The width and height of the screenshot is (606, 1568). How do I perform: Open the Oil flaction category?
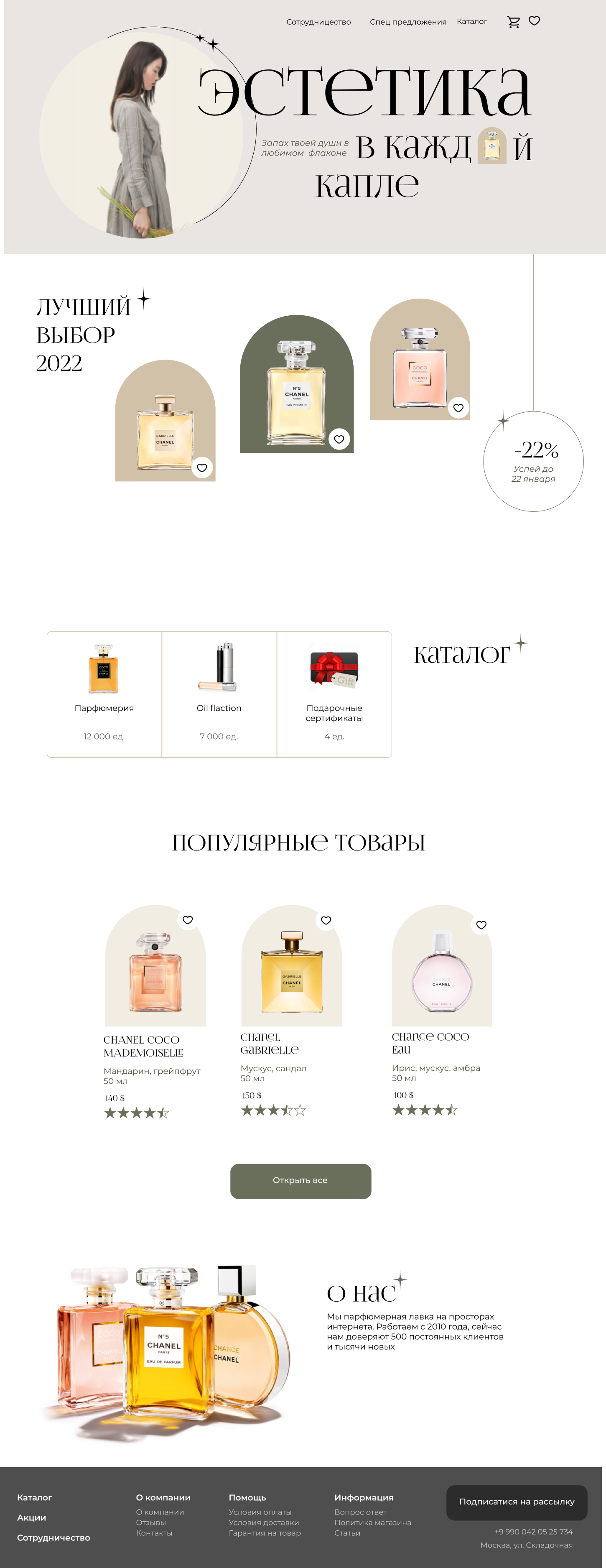pyautogui.click(x=219, y=694)
